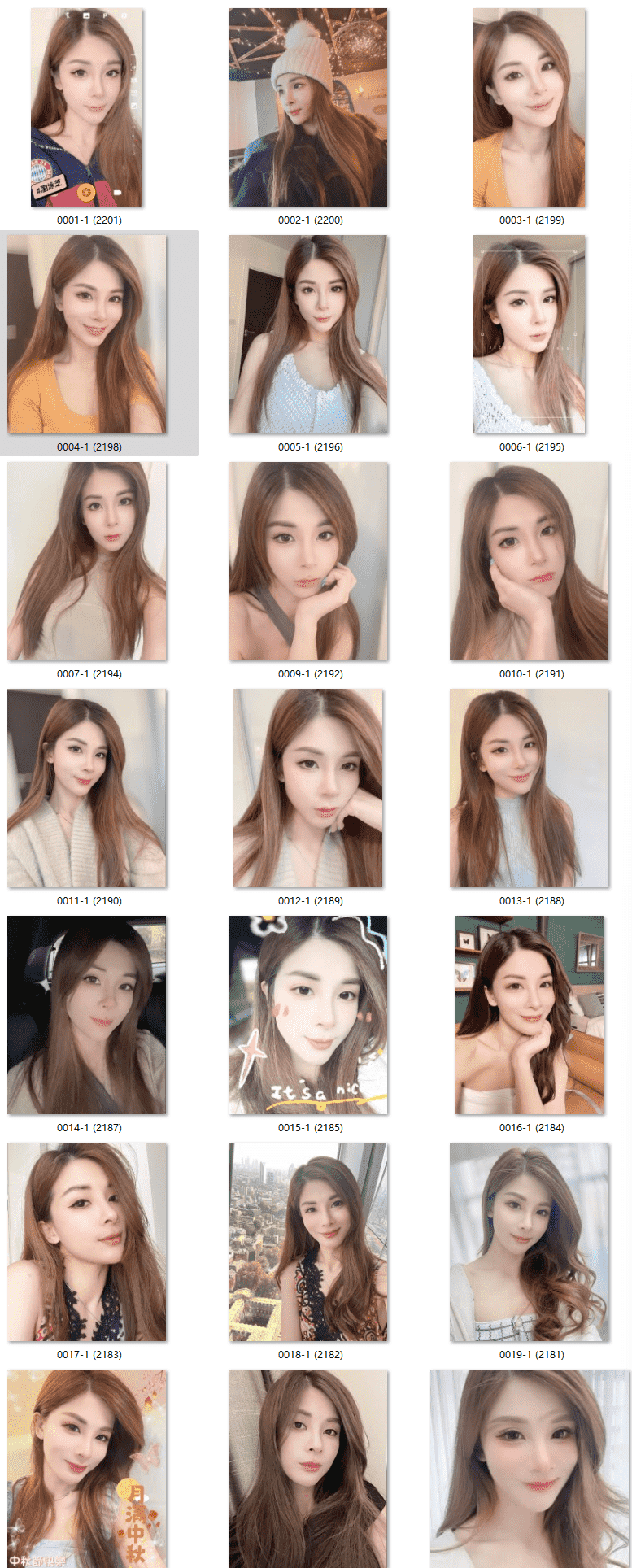
Task: Open image 0009-1 (2192)
Action: (x=308, y=561)
